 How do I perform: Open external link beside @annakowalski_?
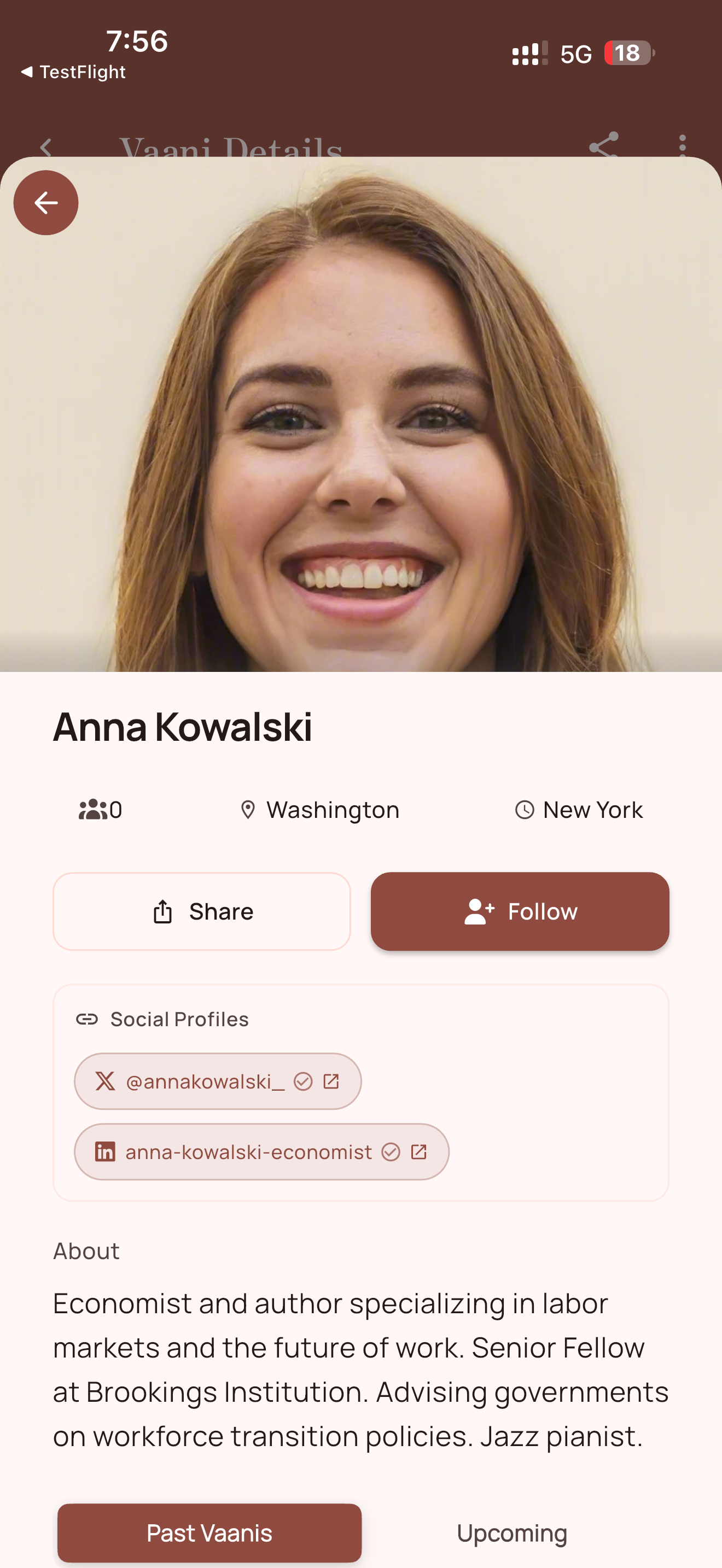(333, 1080)
